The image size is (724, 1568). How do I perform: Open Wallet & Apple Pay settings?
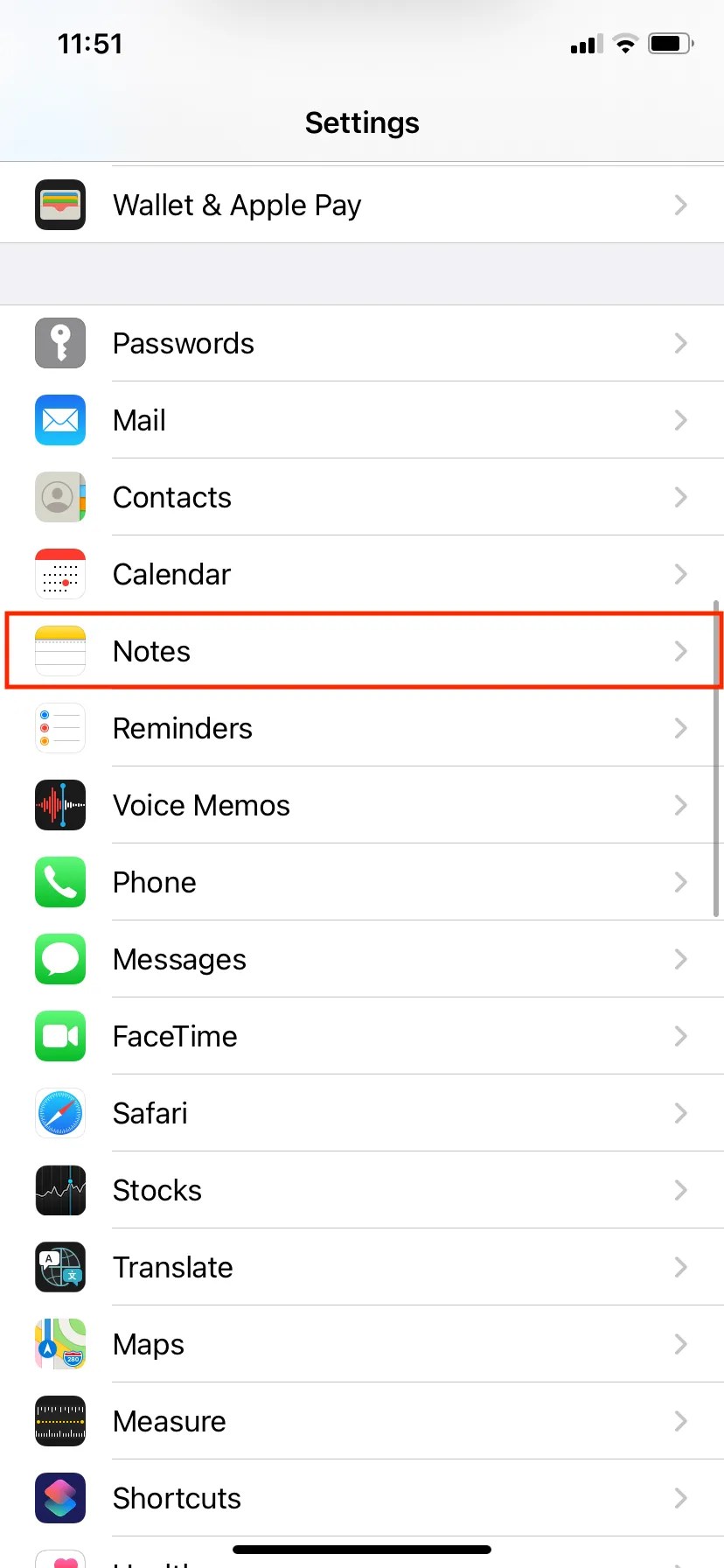click(x=362, y=205)
